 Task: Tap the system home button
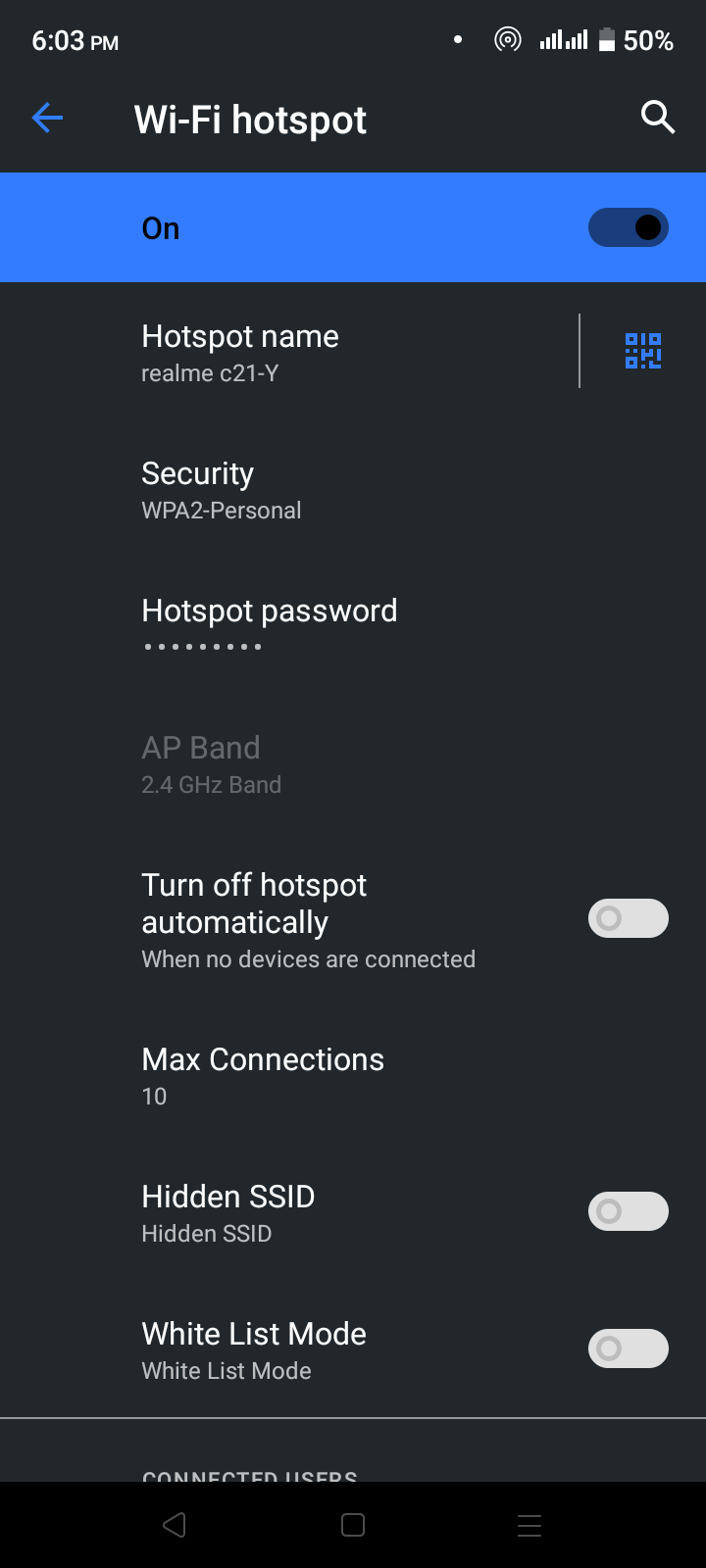[x=353, y=1525]
